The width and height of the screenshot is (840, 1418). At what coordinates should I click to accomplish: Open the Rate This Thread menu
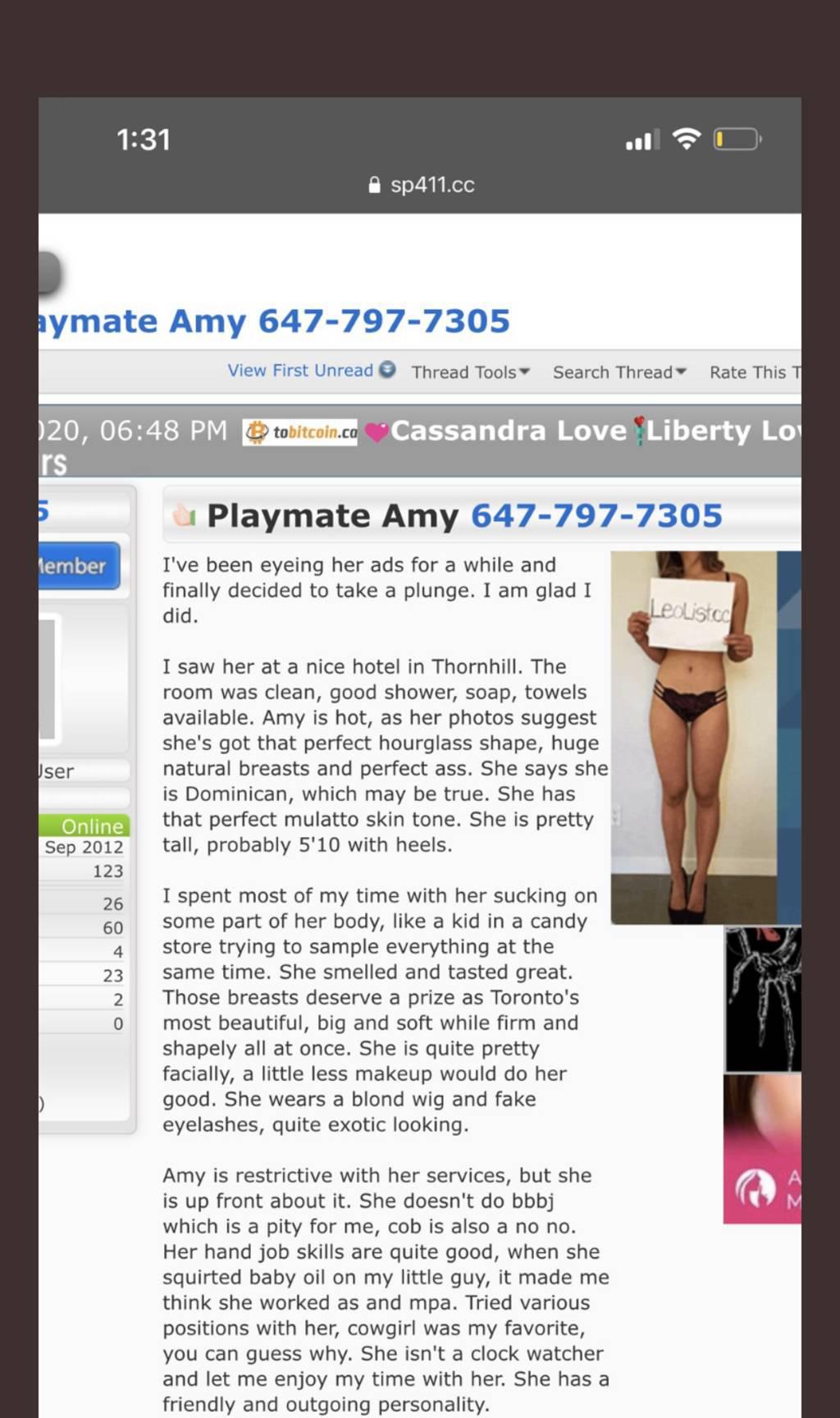click(x=753, y=373)
